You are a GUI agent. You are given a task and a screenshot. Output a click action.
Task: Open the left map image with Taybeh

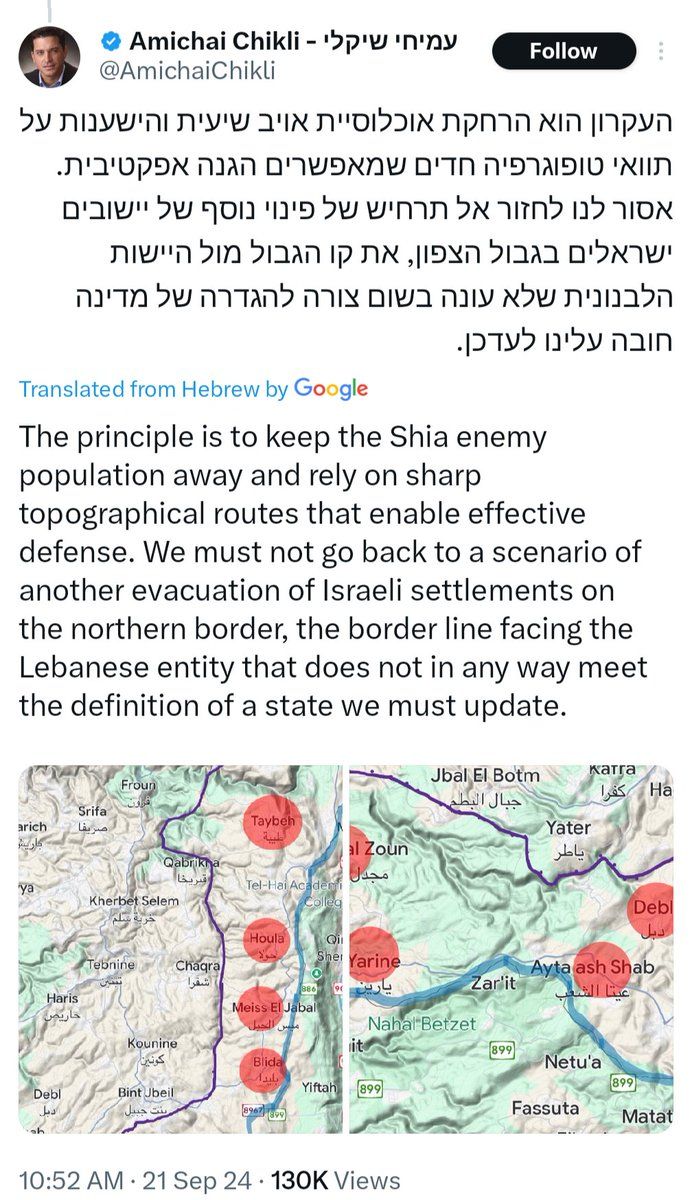coord(180,948)
